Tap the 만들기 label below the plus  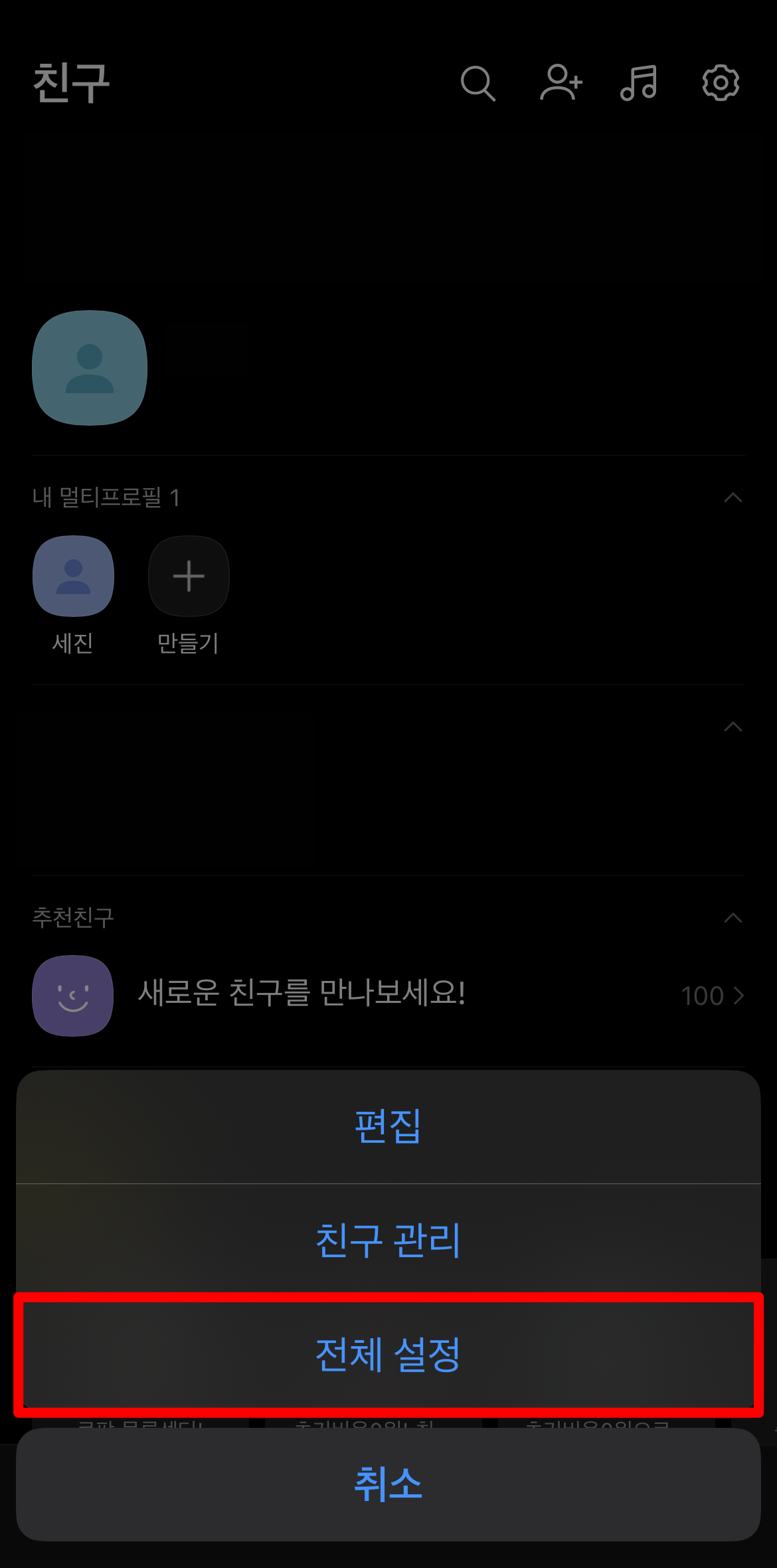coord(188,642)
